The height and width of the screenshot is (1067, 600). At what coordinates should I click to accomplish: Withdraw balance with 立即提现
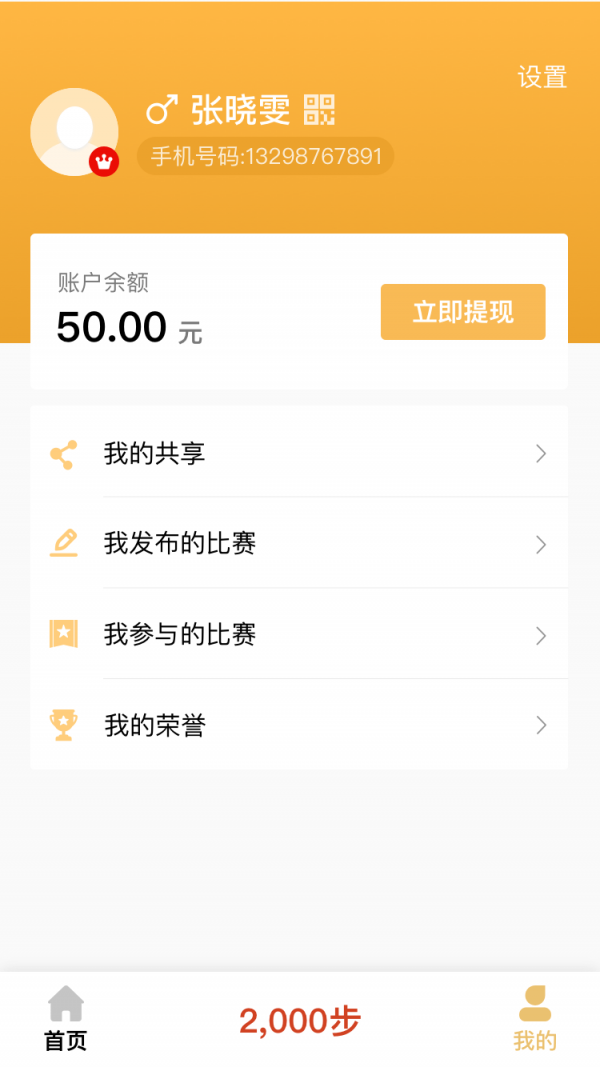point(463,312)
